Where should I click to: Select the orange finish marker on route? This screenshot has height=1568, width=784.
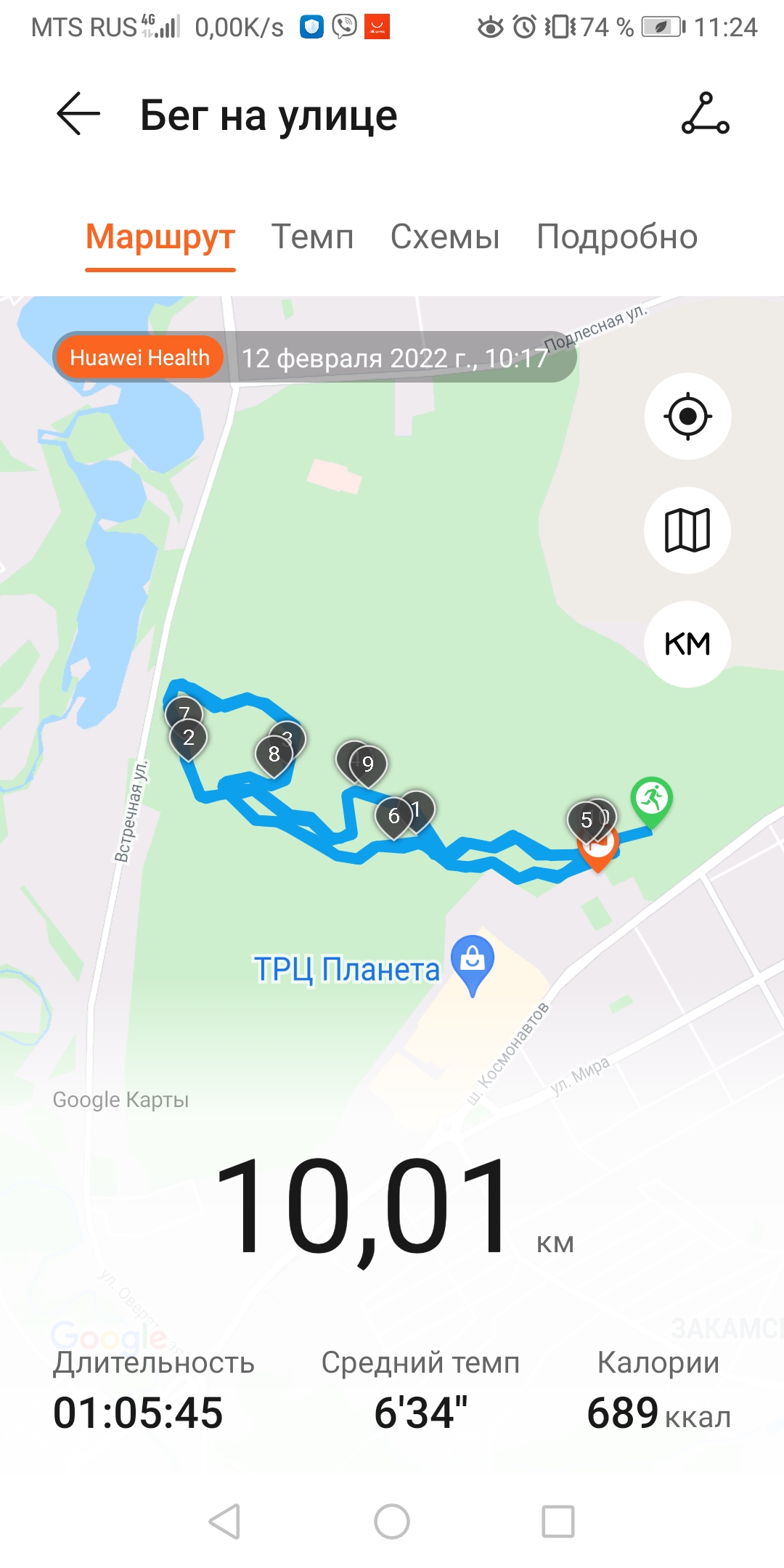point(597,849)
